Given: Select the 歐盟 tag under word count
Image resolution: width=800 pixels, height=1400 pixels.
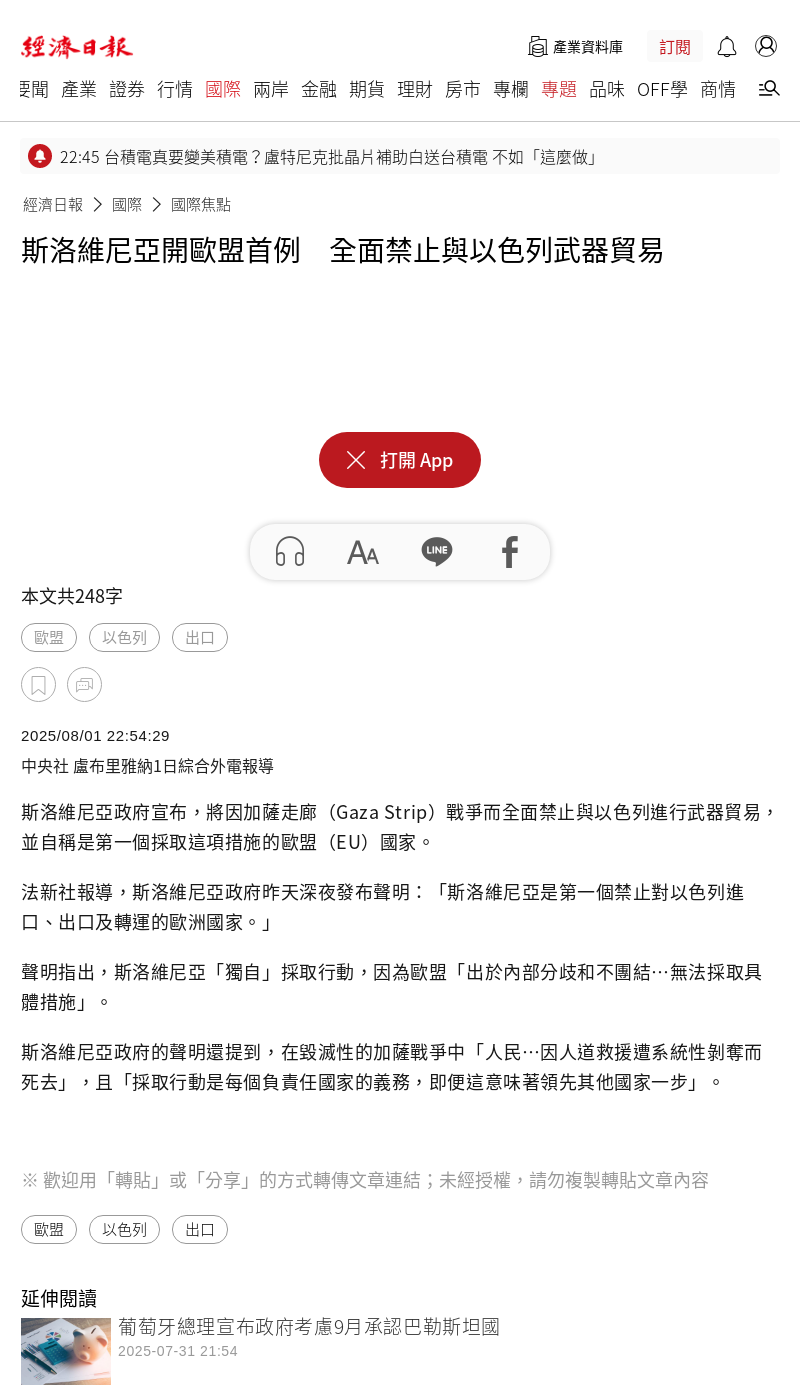Looking at the screenshot, I should point(49,637).
